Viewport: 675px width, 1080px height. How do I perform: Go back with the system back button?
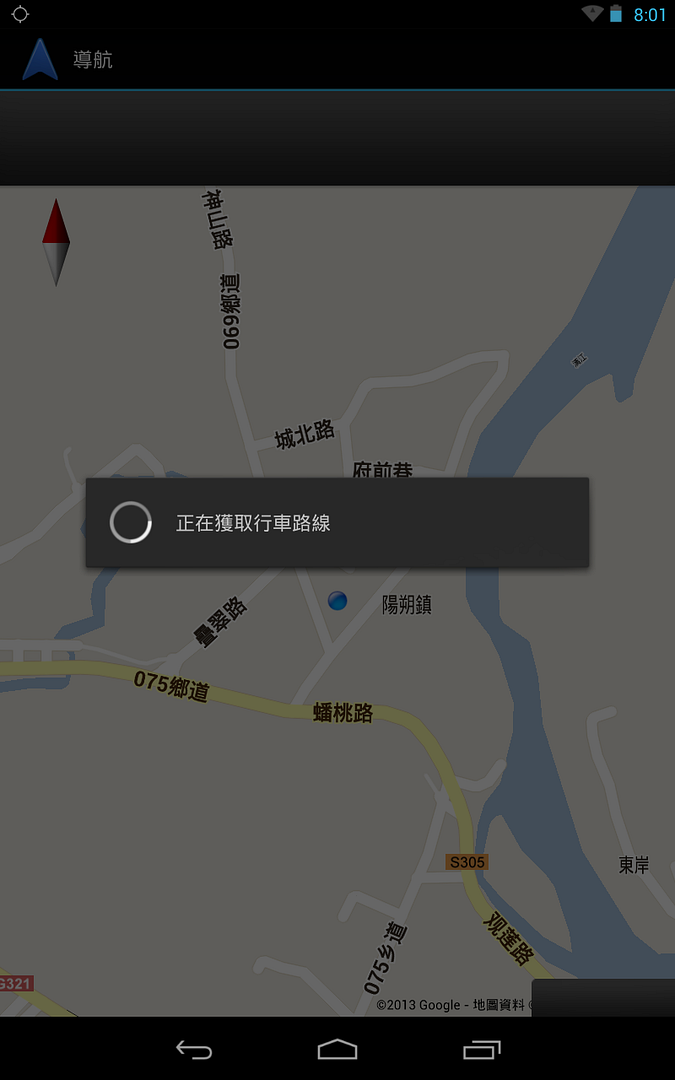click(194, 1049)
